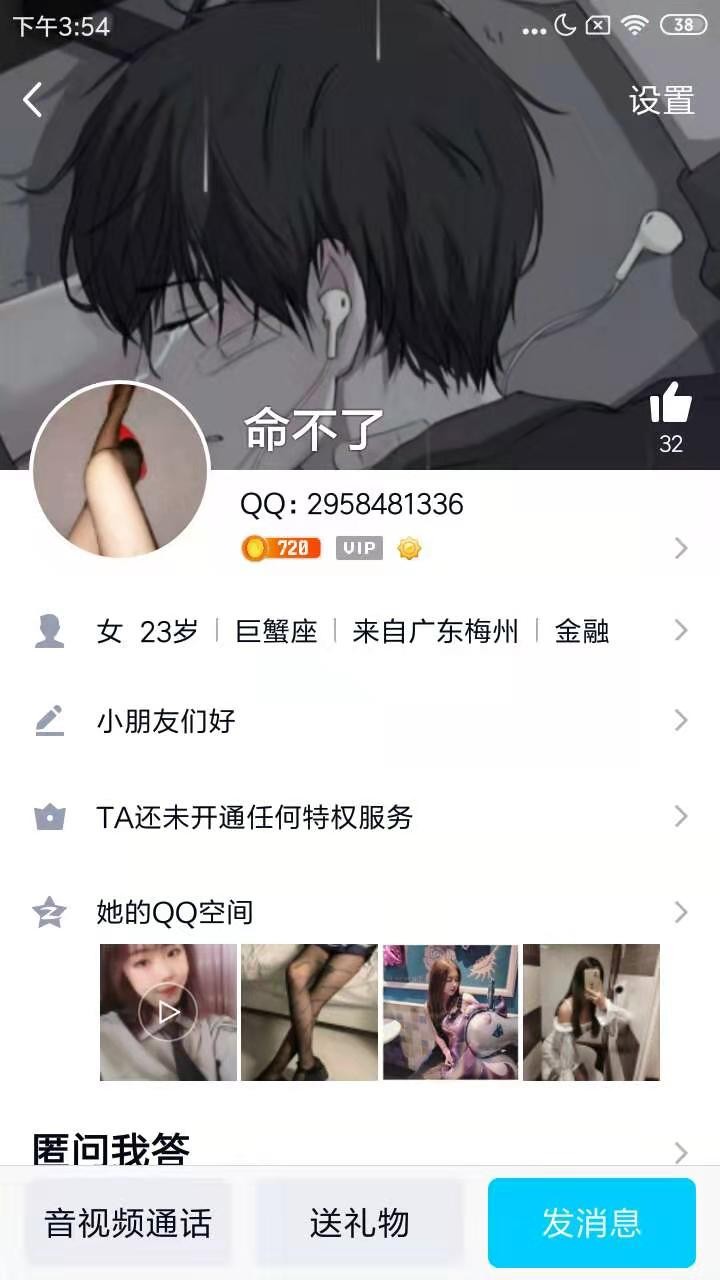Tap the 送礼物 button

point(359,1223)
